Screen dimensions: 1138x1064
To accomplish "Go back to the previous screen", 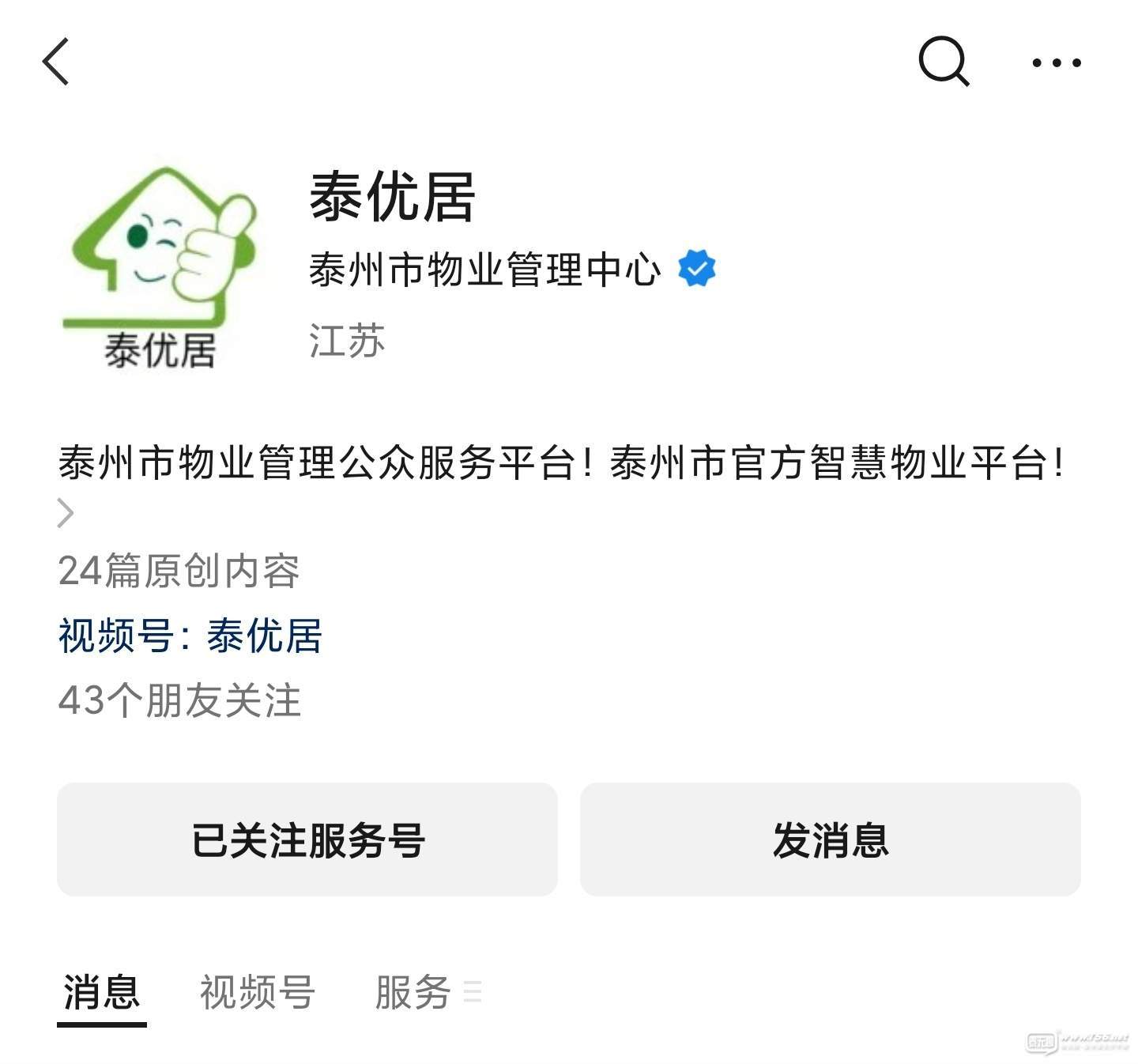I will 56,61.
